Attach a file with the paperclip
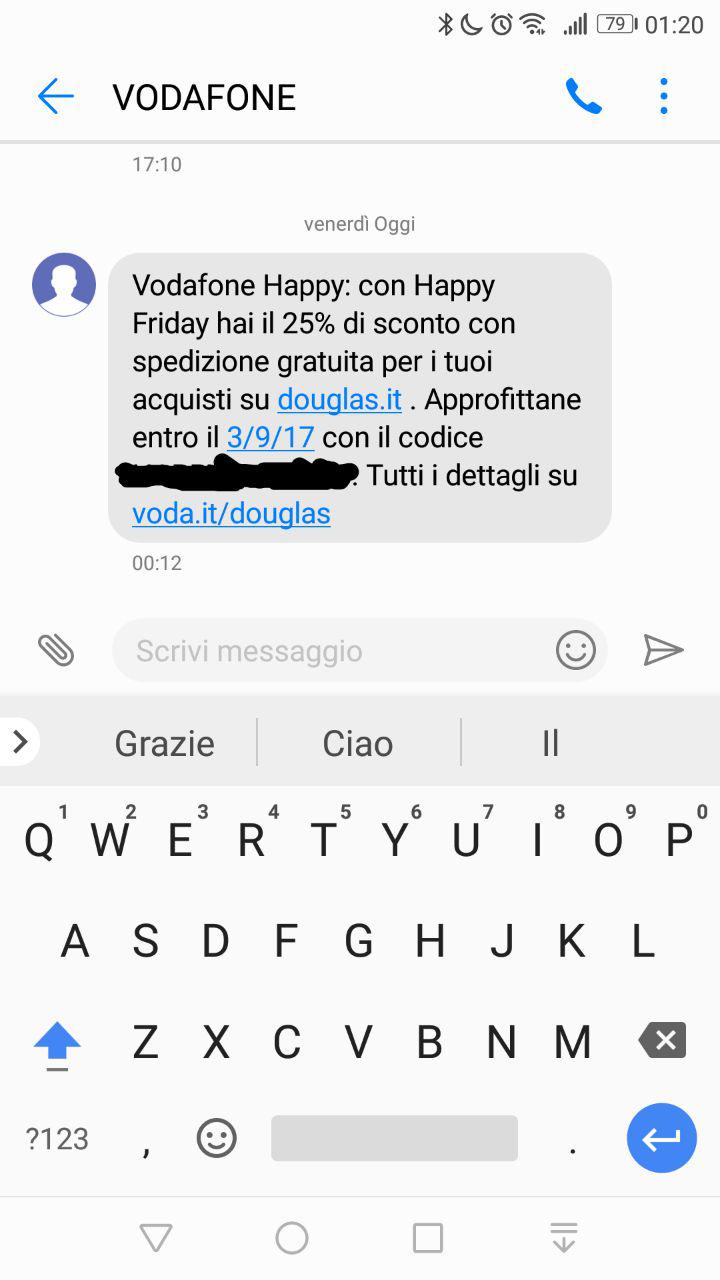The image size is (720, 1280). 56,651
